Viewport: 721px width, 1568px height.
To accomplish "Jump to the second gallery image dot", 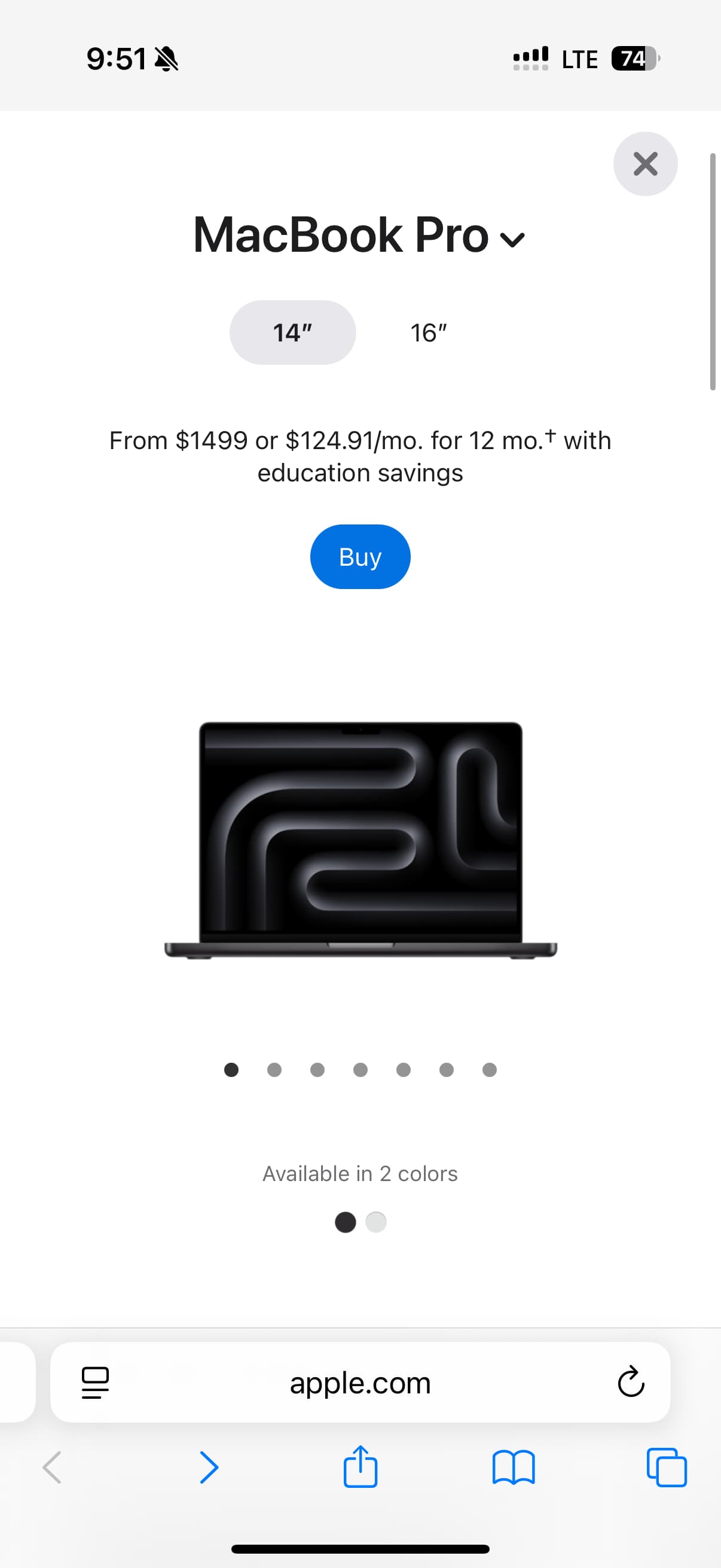I will pos(274,1069).
